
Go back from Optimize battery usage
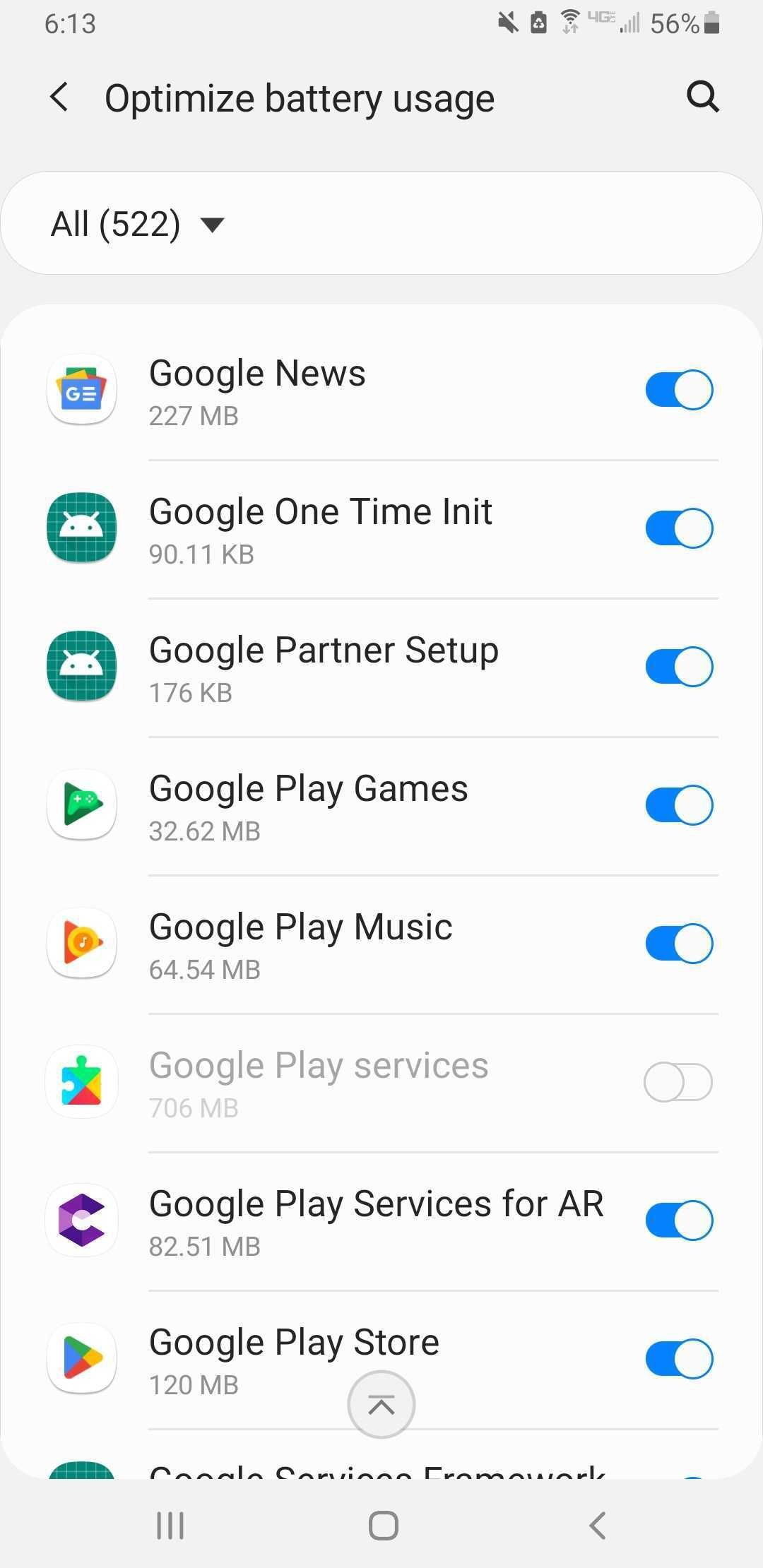(x=60, y=97)
